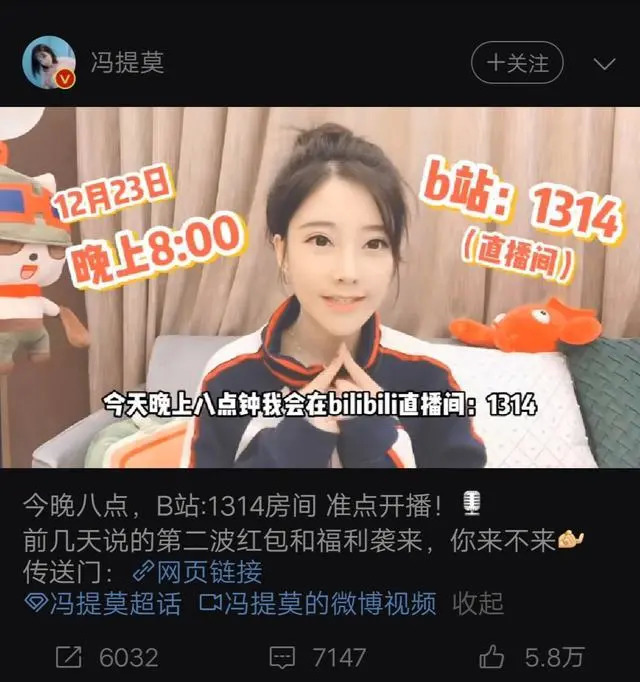
Task: Tap the username 冯提莫
Action: point(127,62)
